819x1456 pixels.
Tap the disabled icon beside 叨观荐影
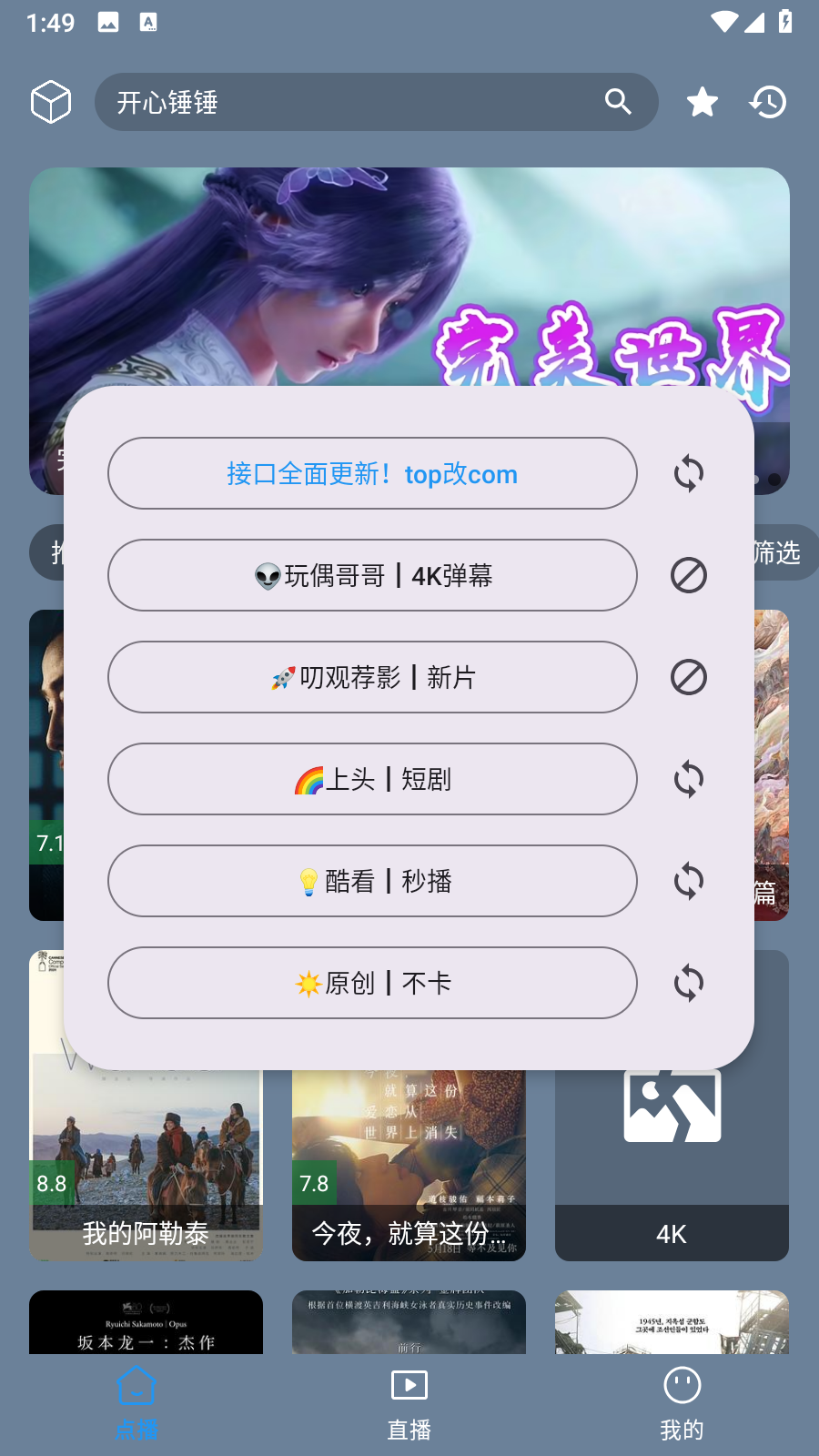coord(689,677)
